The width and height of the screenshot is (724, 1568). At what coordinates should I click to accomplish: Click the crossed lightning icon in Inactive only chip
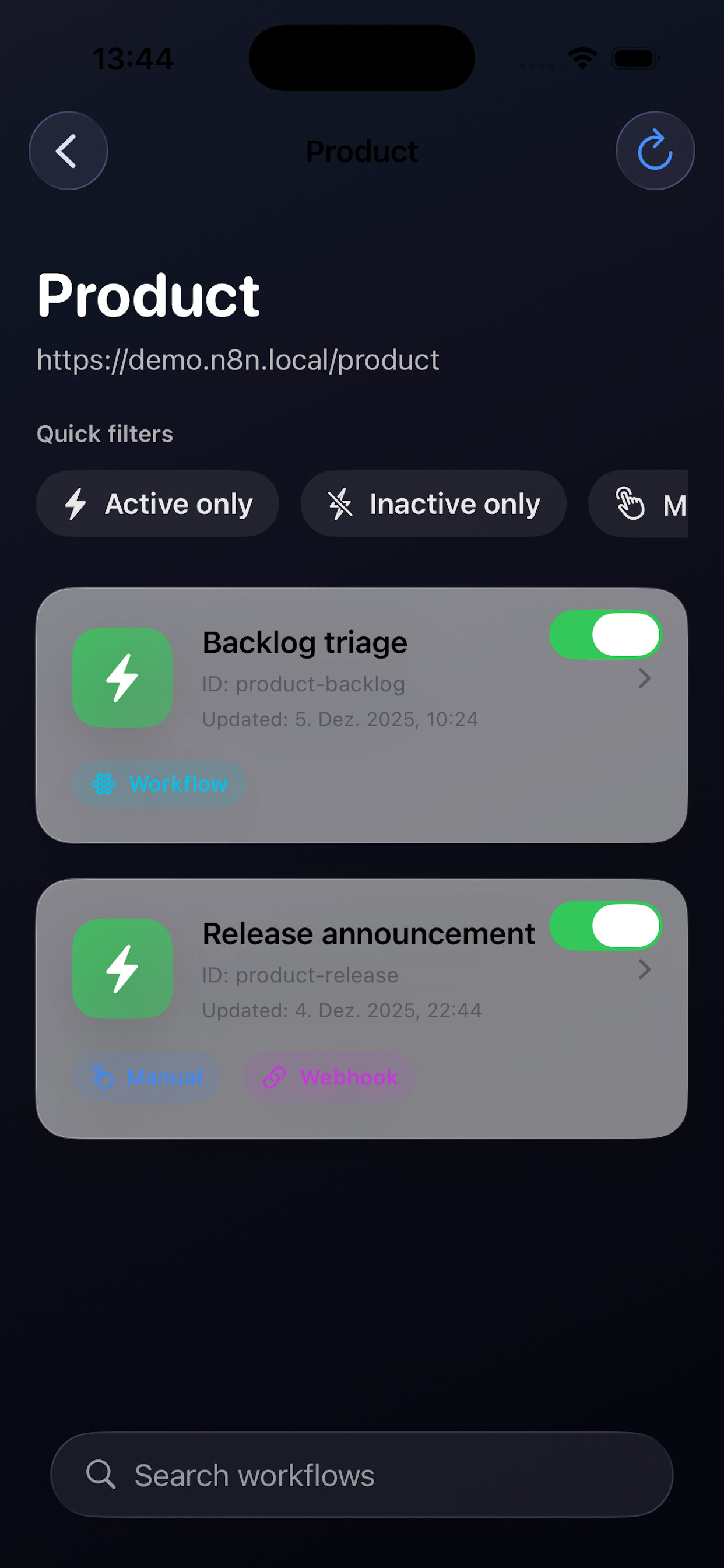point(340,503)
